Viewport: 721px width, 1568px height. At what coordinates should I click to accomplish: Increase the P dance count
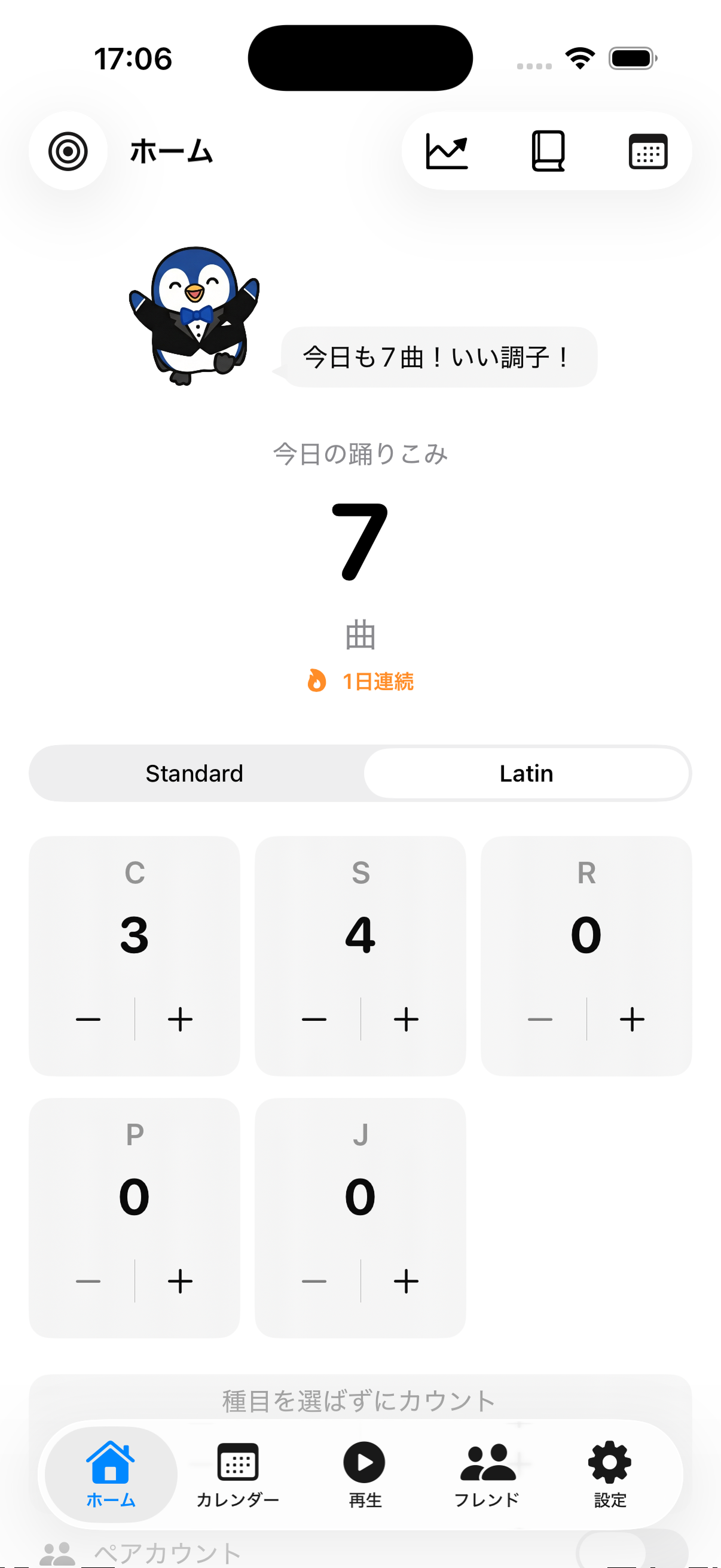(180, 1282)
